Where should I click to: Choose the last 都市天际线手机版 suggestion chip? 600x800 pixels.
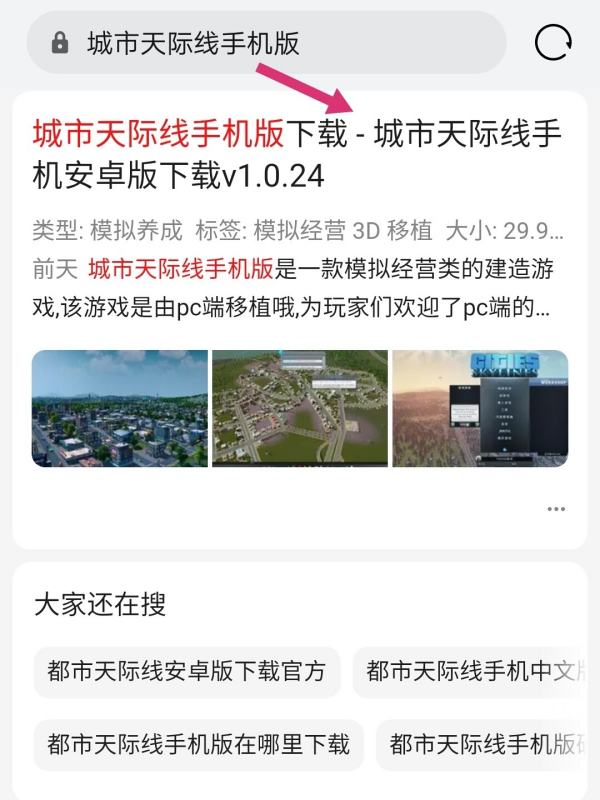[484, 744]
